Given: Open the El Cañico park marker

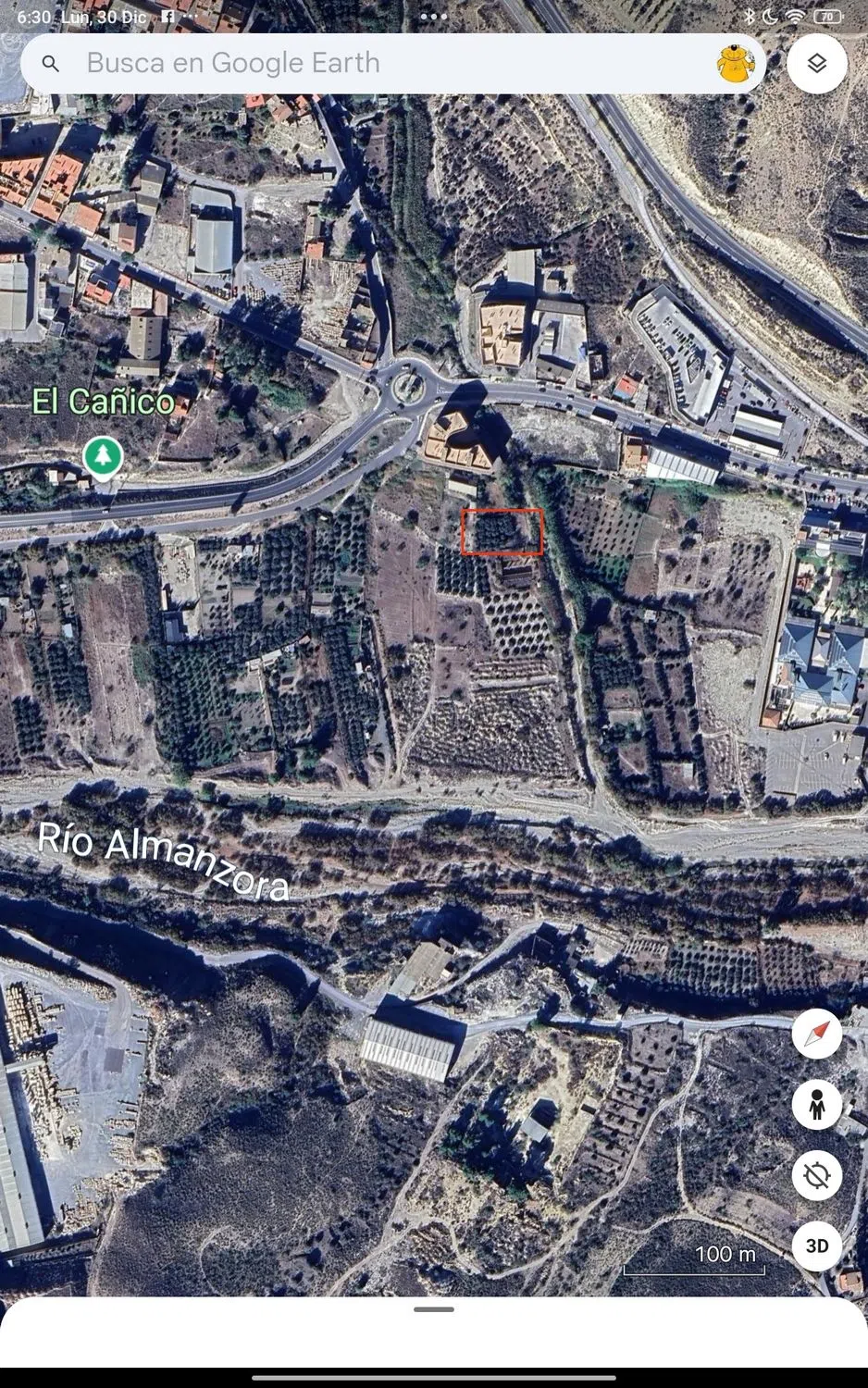Looking at the screenshot, I should (103, 456).
